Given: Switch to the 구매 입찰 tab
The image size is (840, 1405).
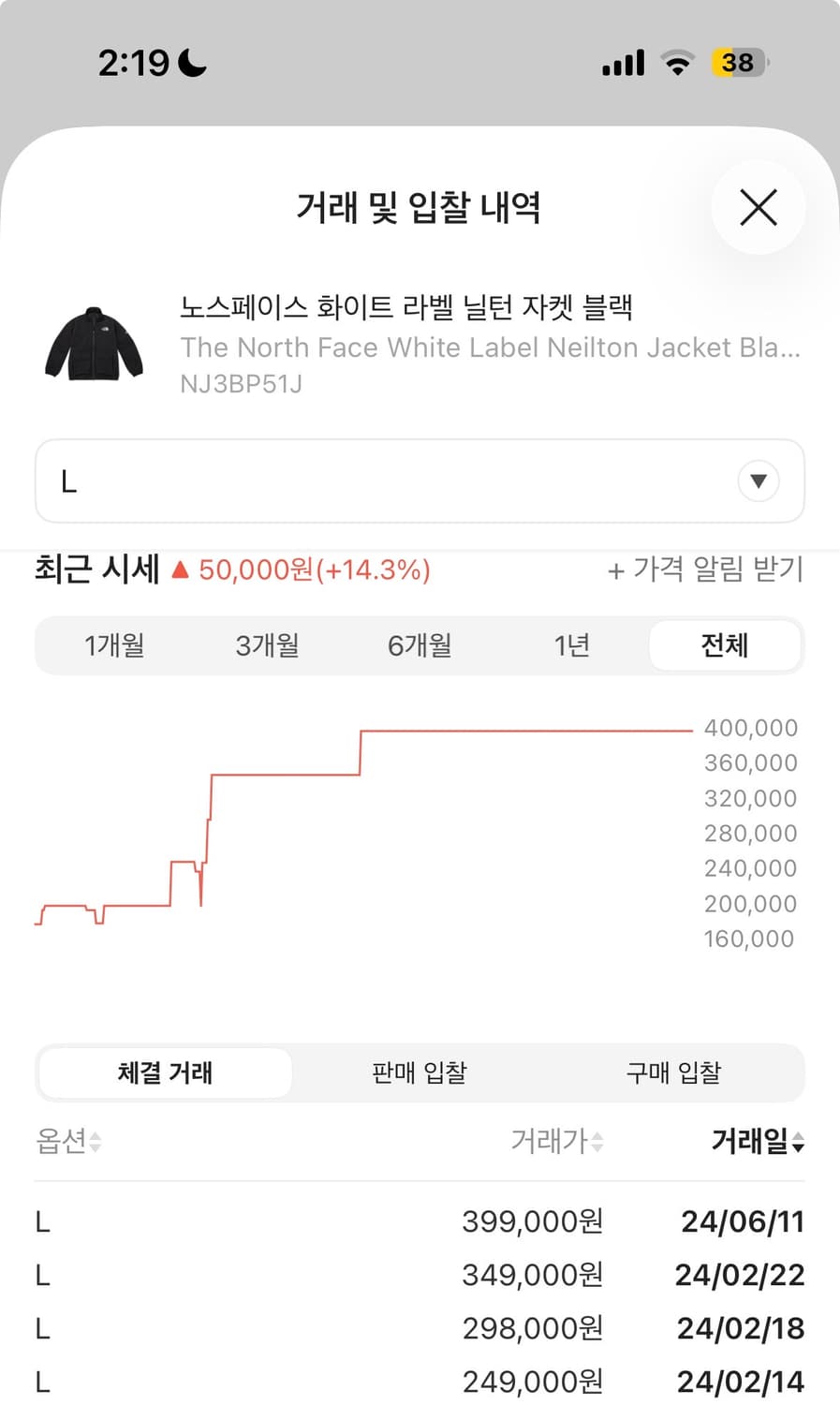Looking at the screenshot, I should coord(672,1073).
